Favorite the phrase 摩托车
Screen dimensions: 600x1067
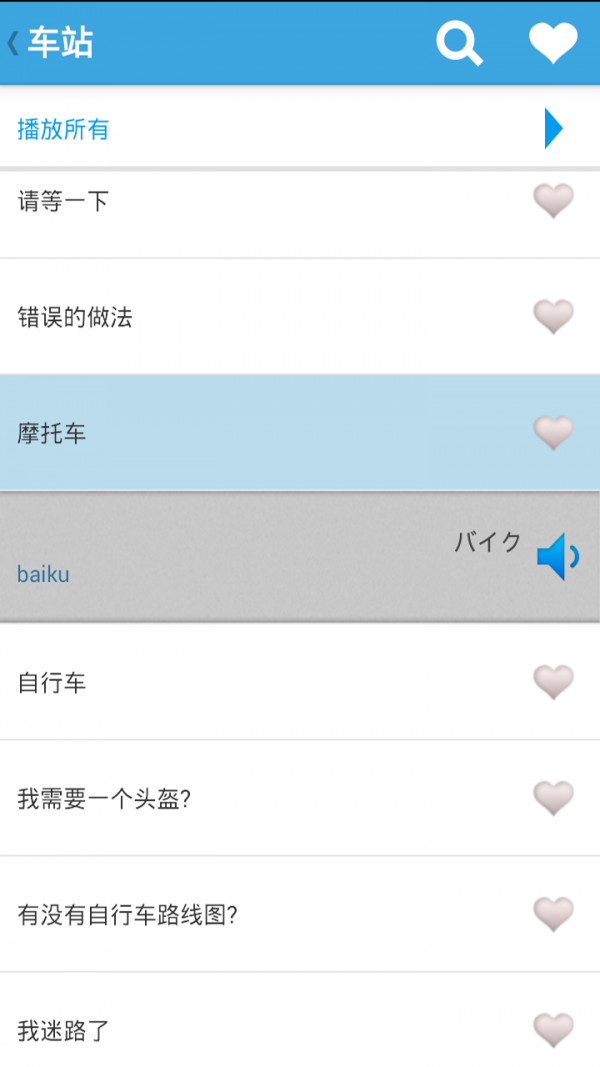[x=553, y=433]
